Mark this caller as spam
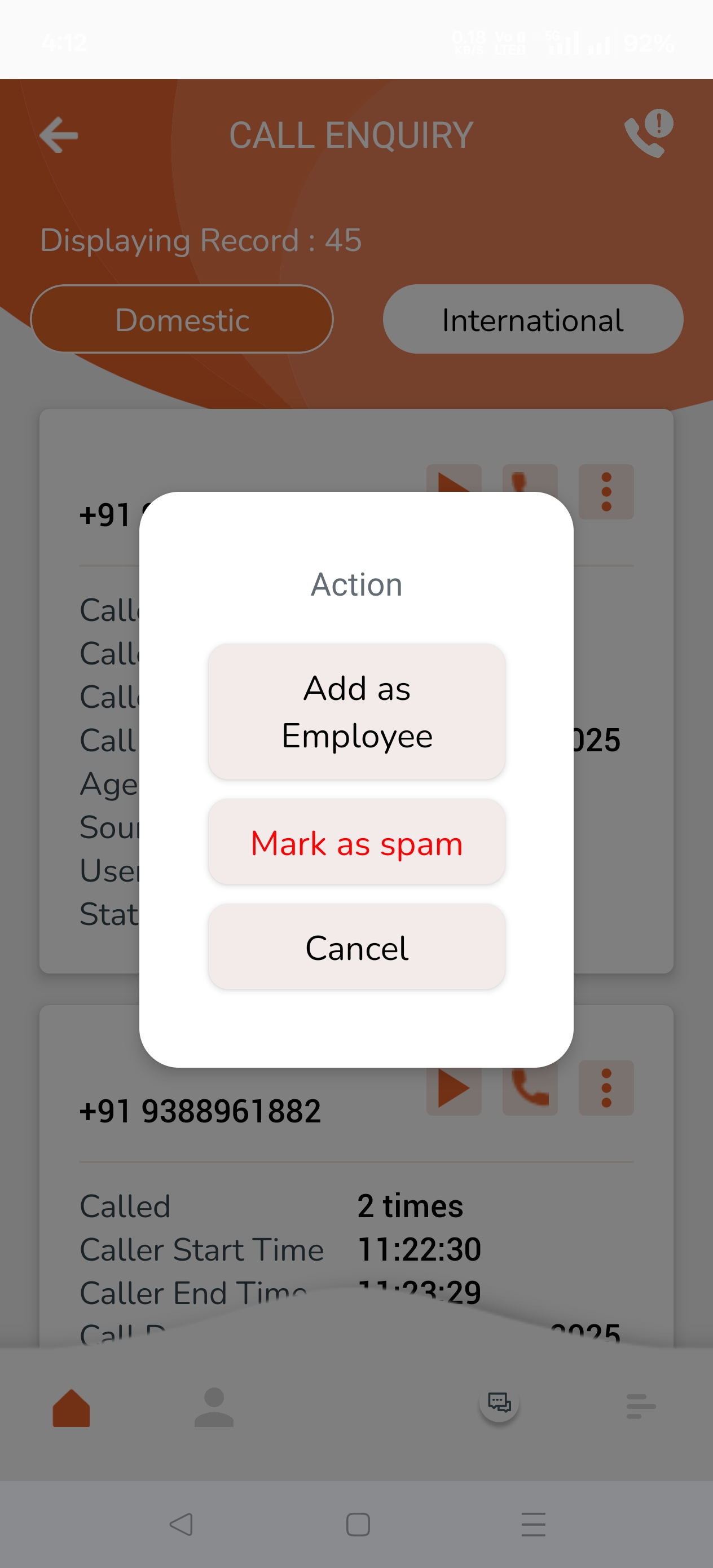The image size is (713, 1568). point(356,843)
